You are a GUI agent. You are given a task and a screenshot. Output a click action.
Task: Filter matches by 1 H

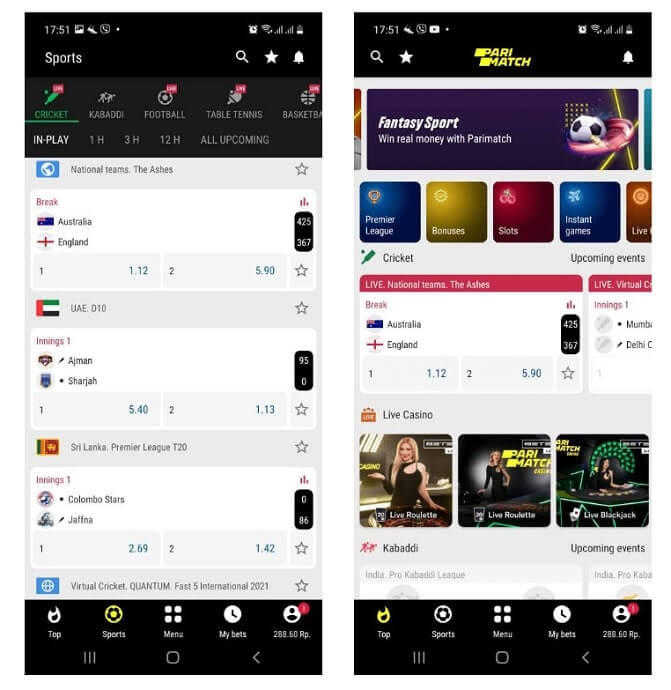[96, 140]
